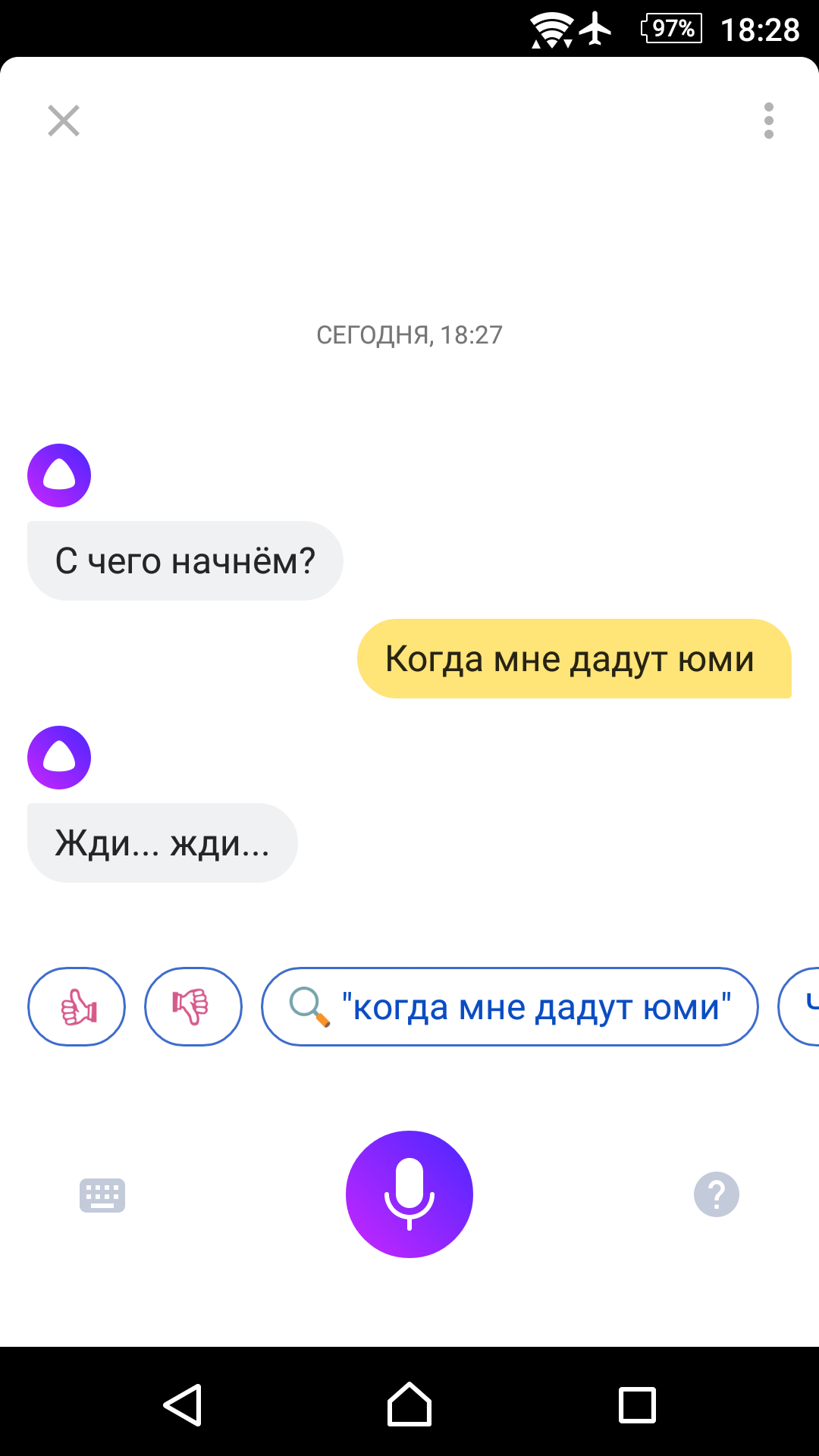Give a thumbs up to the answer

[77, 1007]
